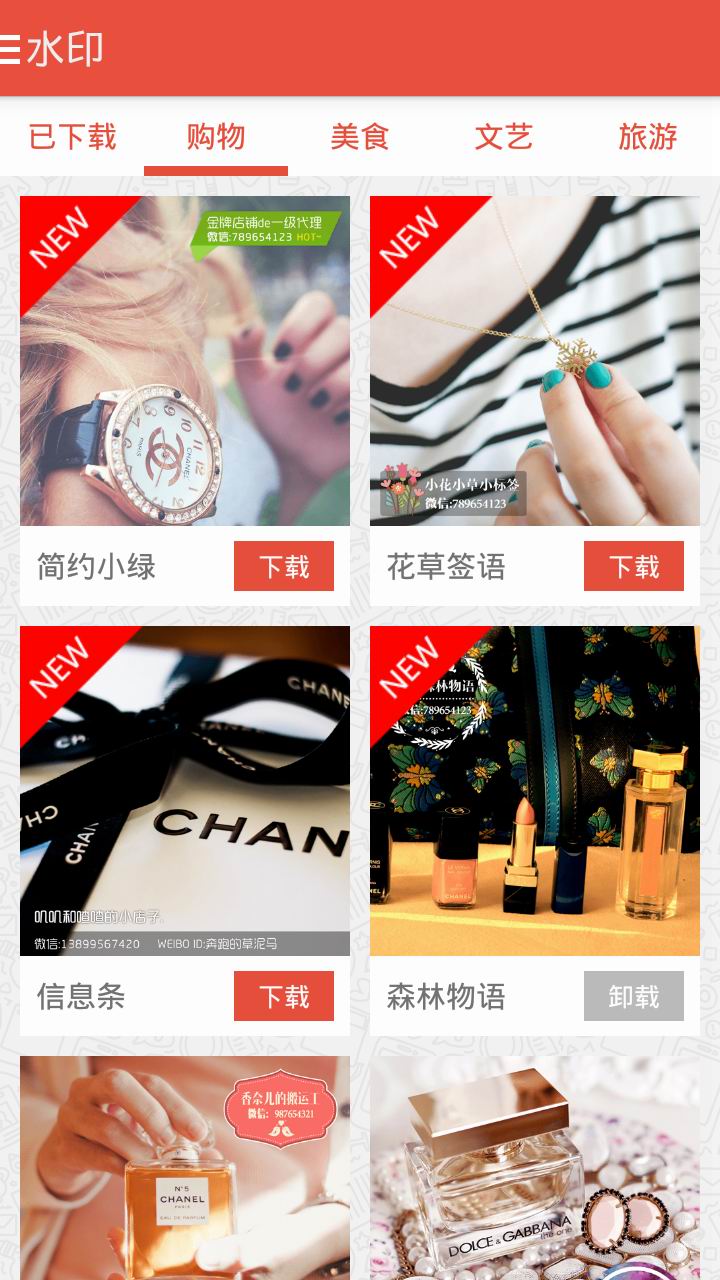Switch to the 已下载 tab
This screenshot has width=720, height=1280.
pyautogui.click(x=72, y=137)
